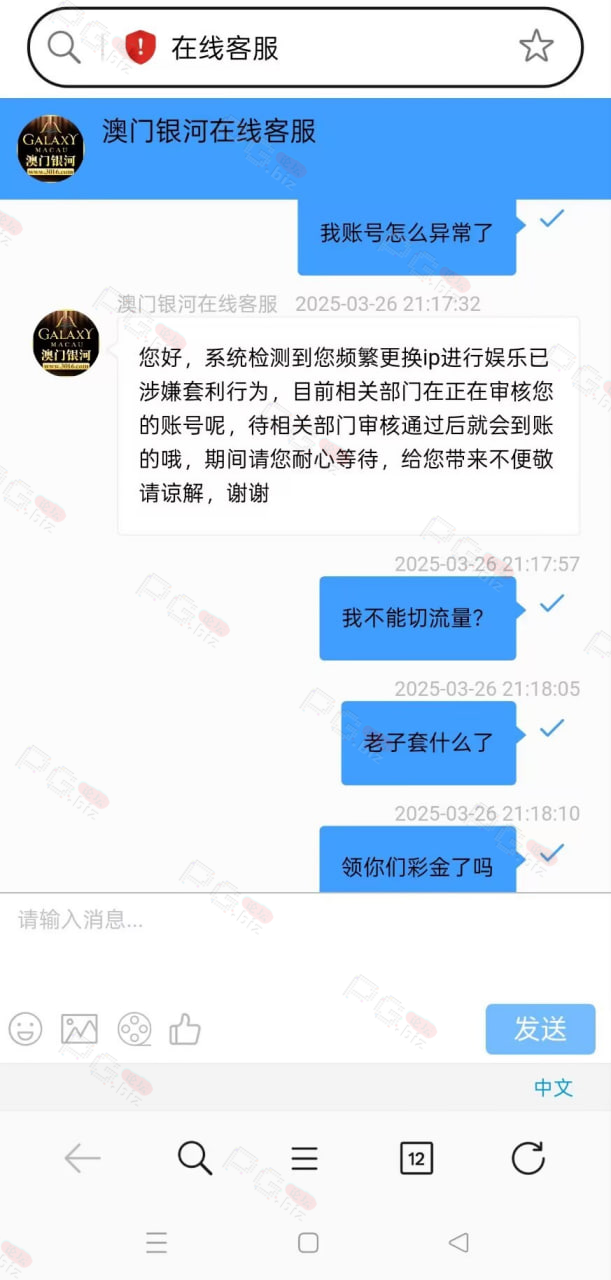Open the browser menu
Viewport: 611px width, 1280px height.
tap(305, 1159)
